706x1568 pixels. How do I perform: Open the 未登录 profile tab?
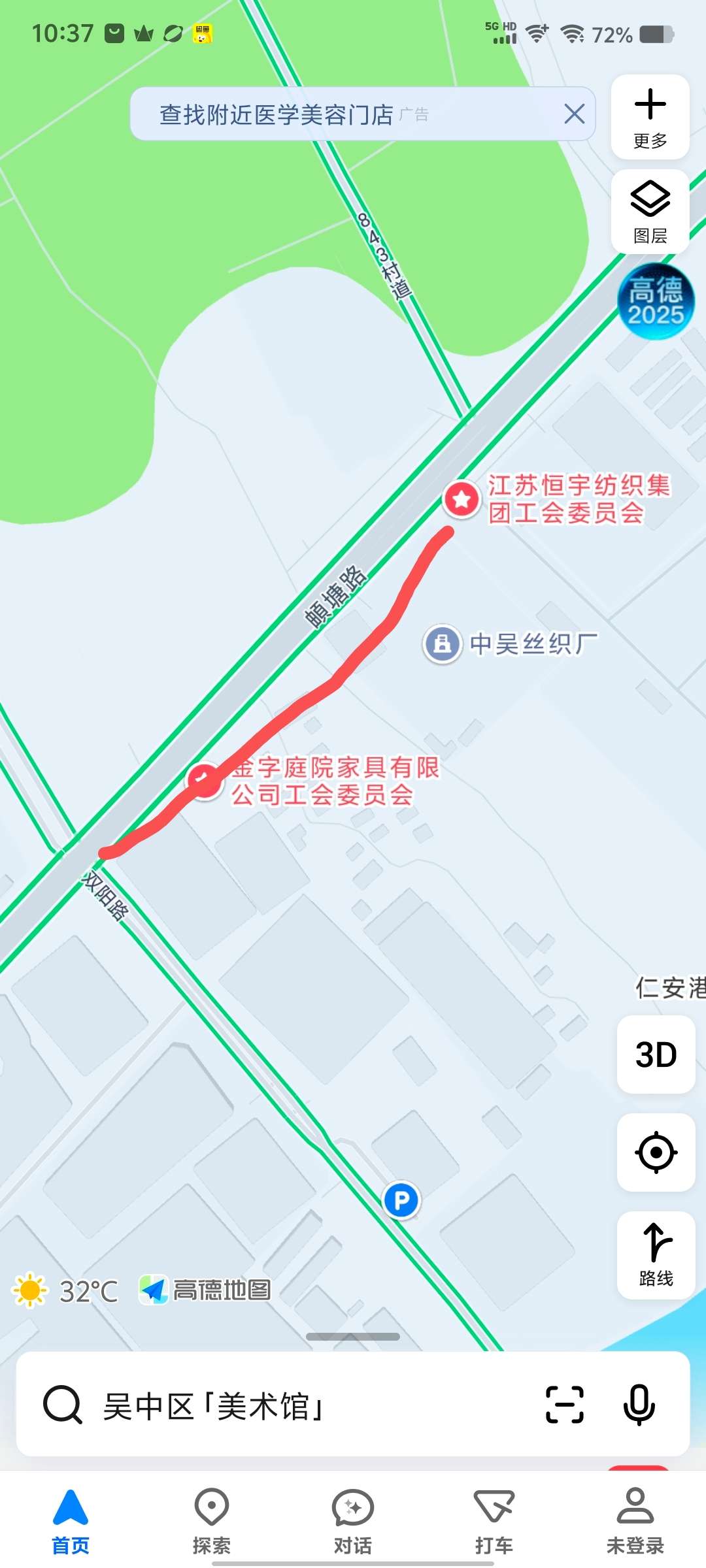[x=635, y=1520]
